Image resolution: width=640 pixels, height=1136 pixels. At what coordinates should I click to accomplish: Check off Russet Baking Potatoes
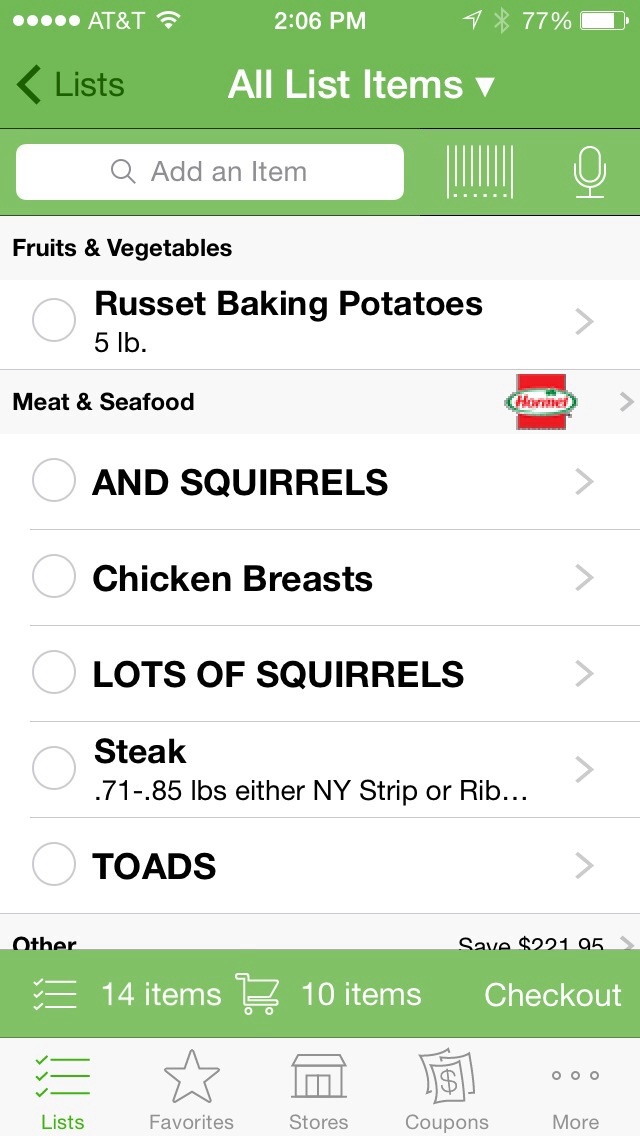[54, 321]
